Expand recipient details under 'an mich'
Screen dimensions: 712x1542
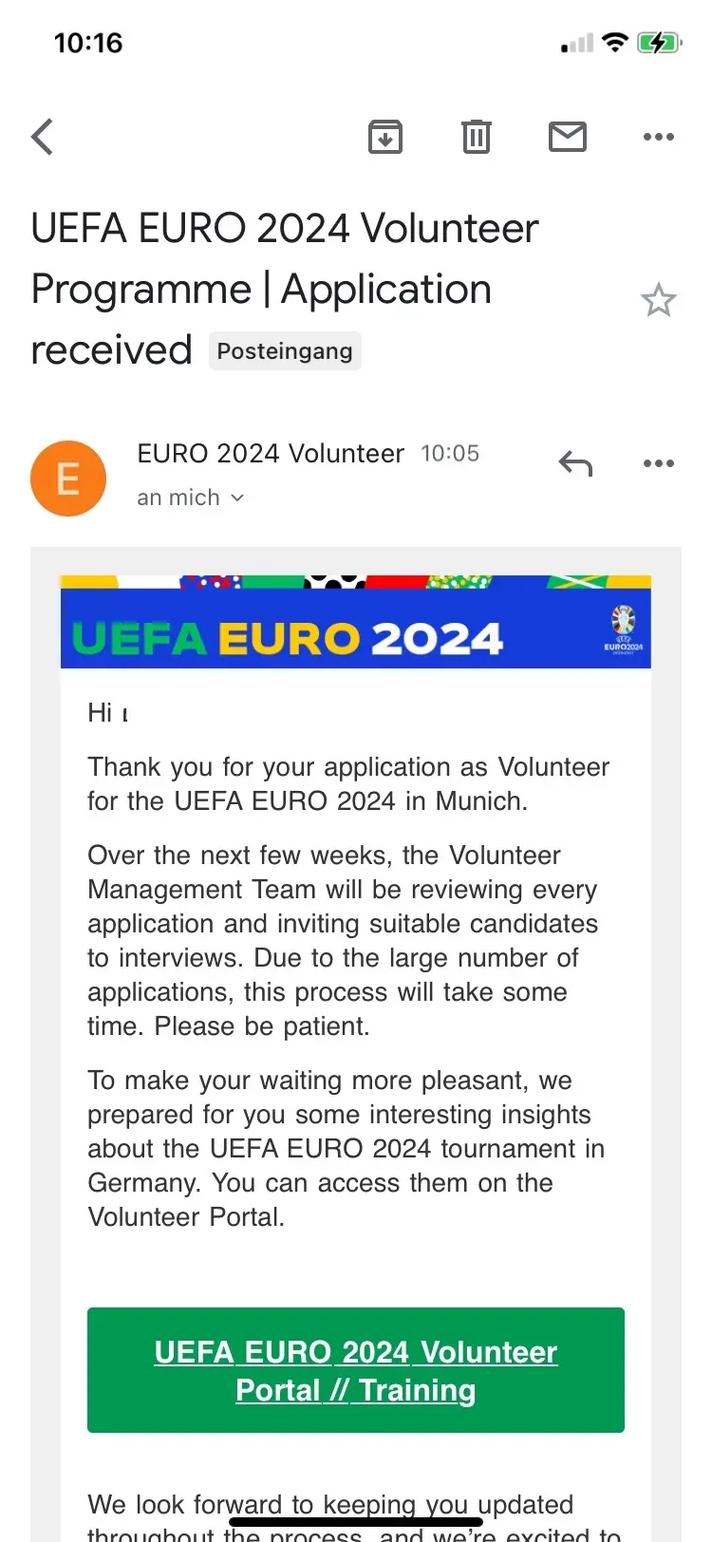[191, 497]
